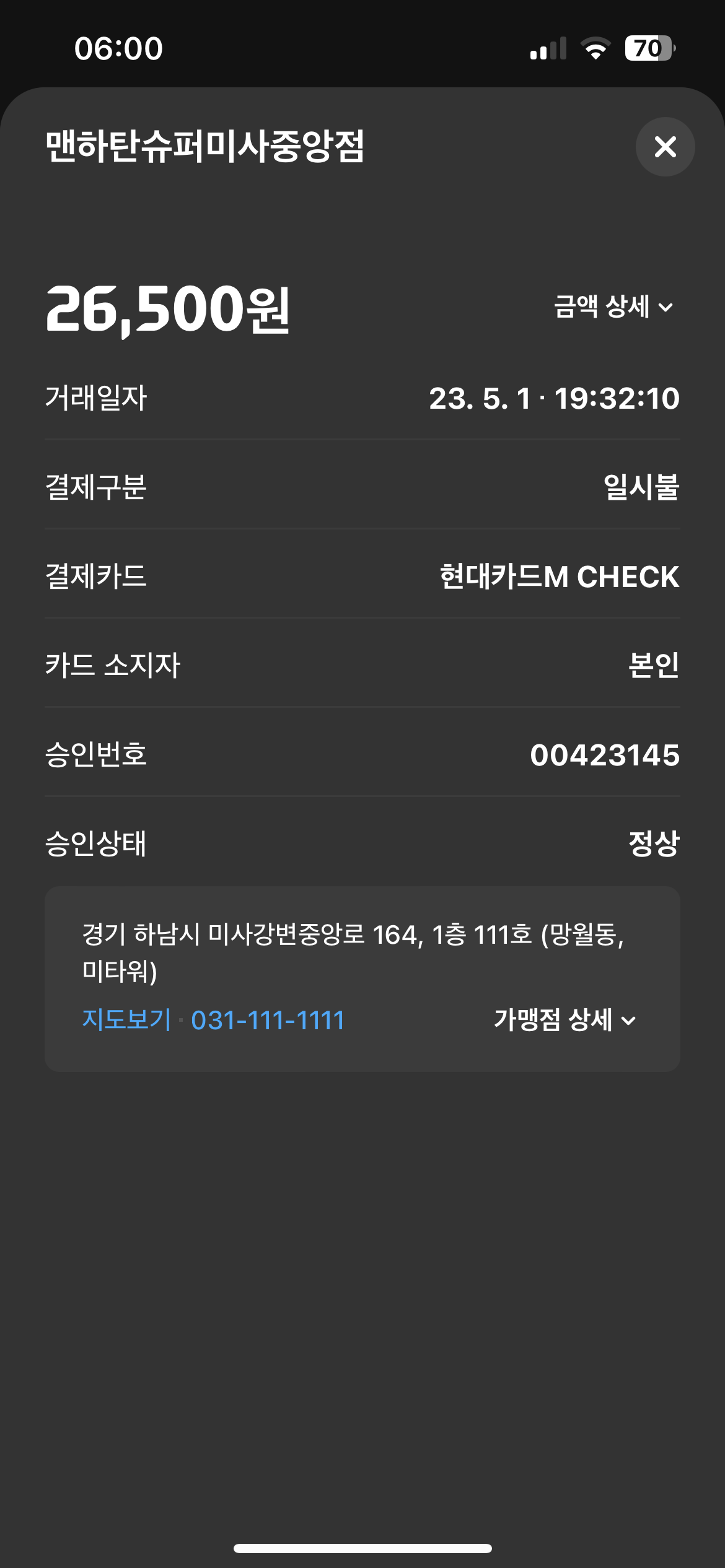Image resolution: width=725 pixels, height=1568 pixels.
Task: Expand 가맹점 상세 merchant details
Action: (x=565, y=1020)
